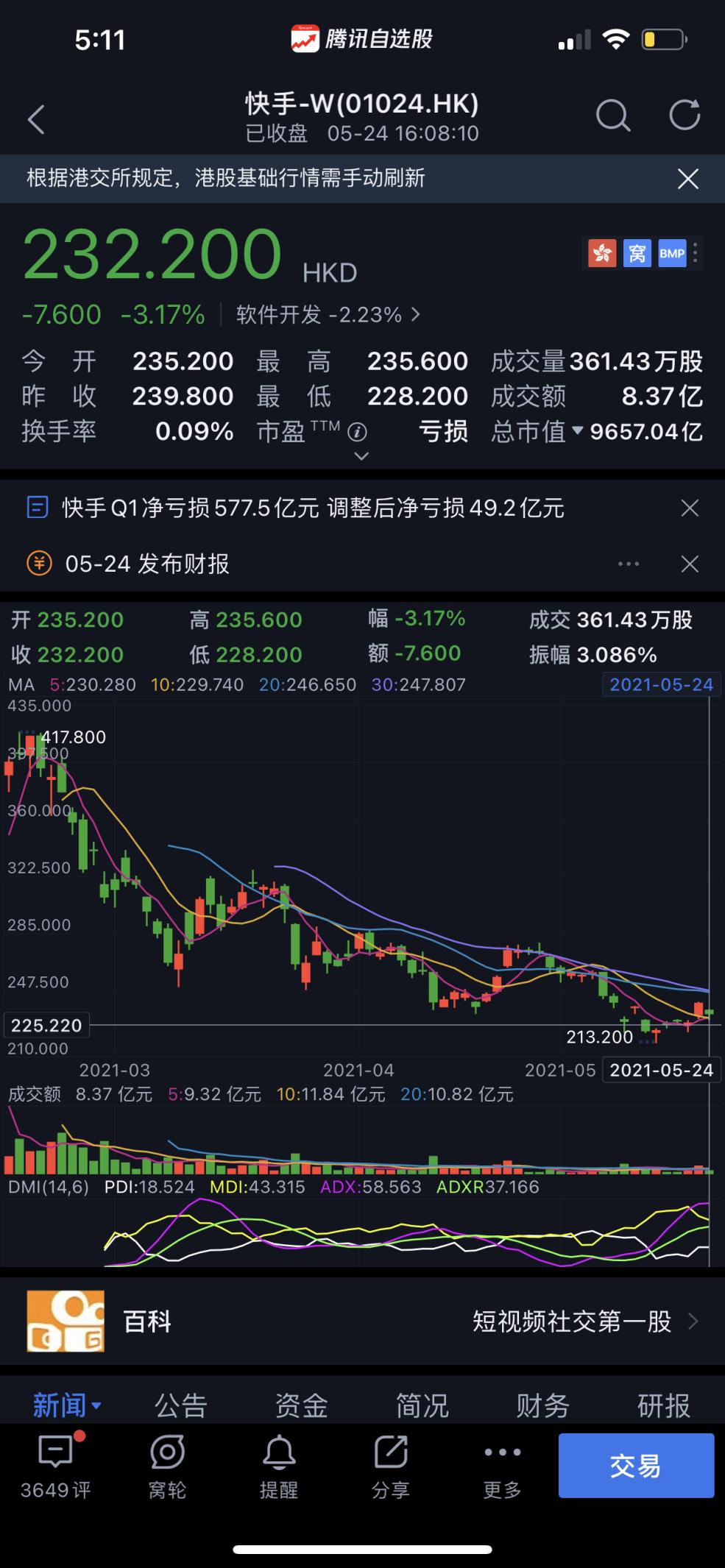Expand the quote details chevron
This screenshot has width=725, height=1568.
pos(361,456)
